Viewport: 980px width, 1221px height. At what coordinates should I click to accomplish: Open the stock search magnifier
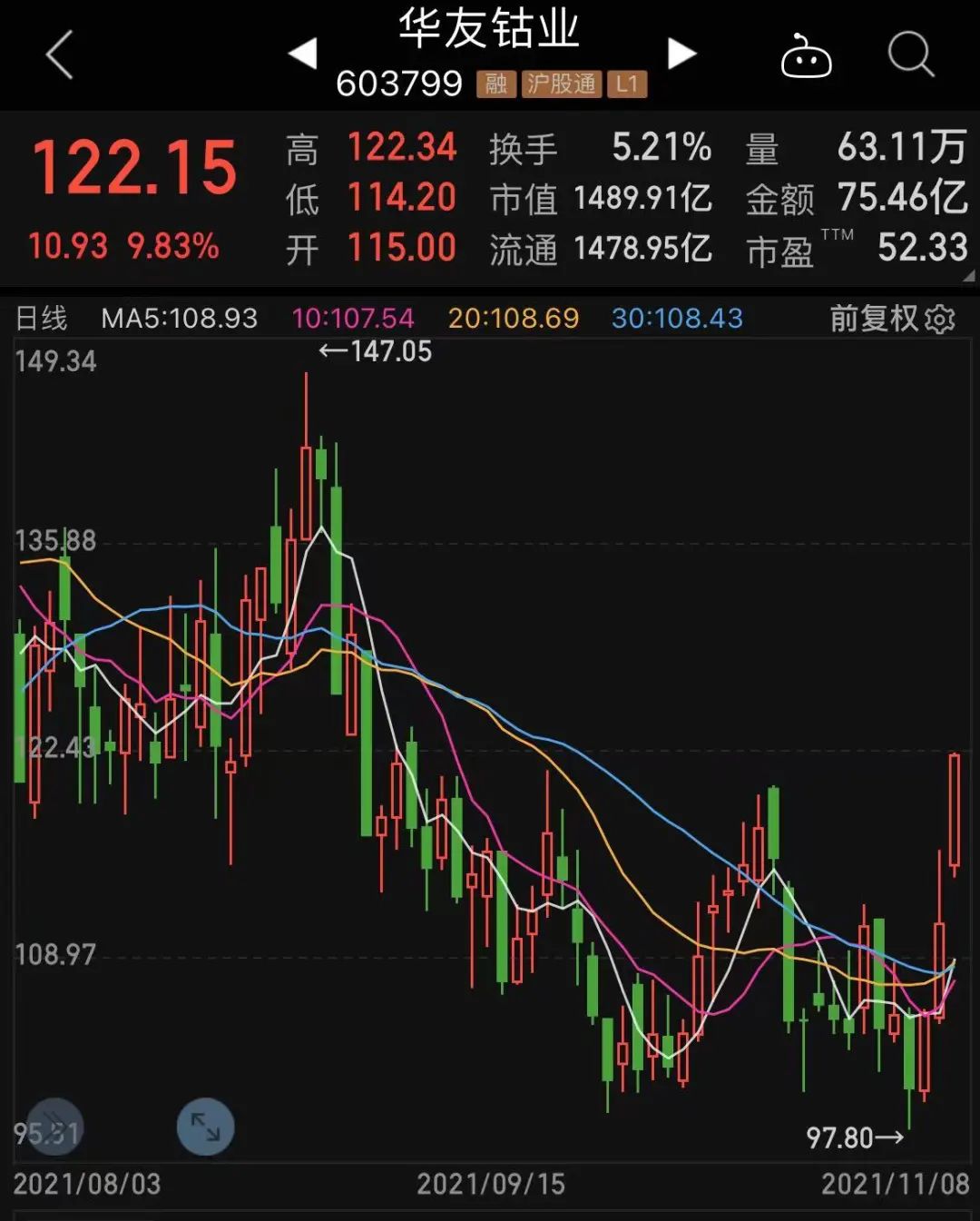909,56
